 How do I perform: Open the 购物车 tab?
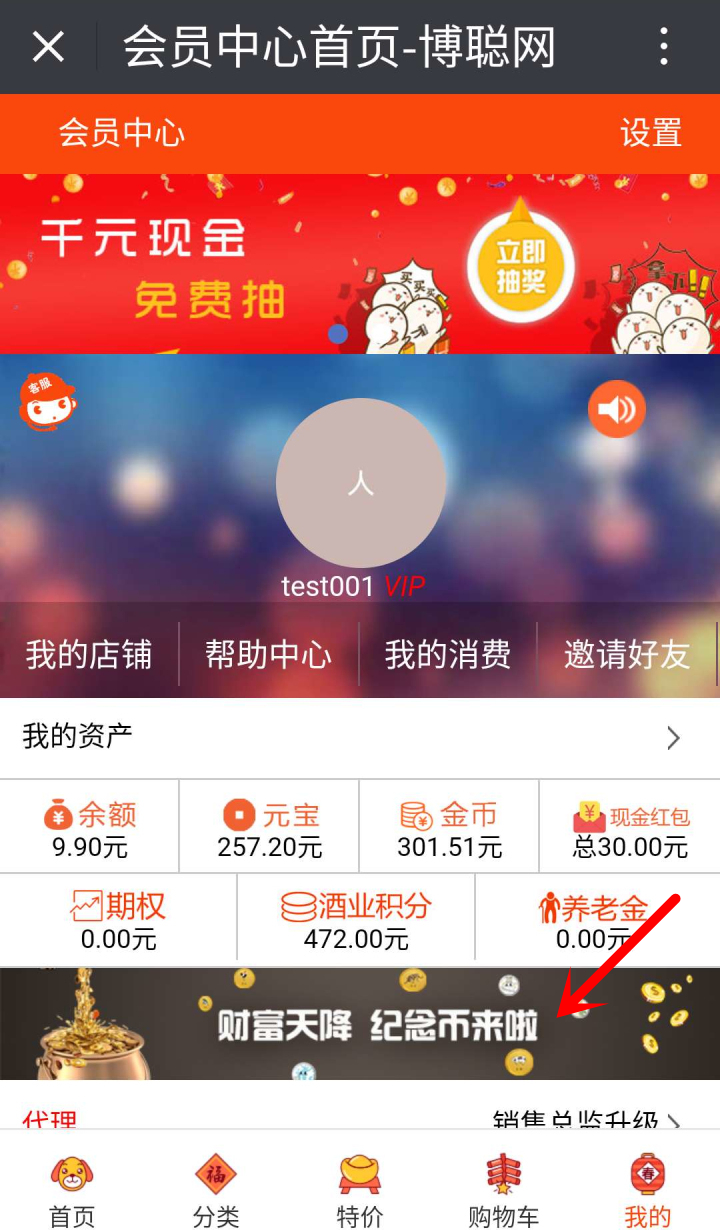(504, 1190)
